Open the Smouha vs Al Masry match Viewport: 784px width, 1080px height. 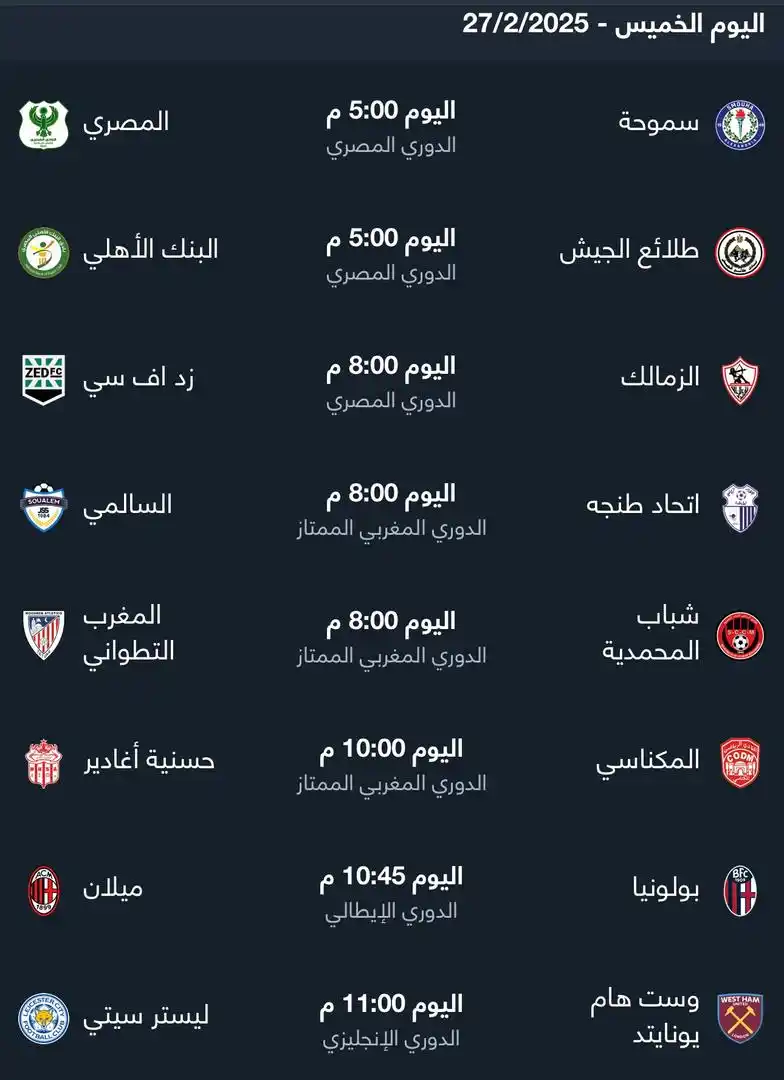coord(391,126)
